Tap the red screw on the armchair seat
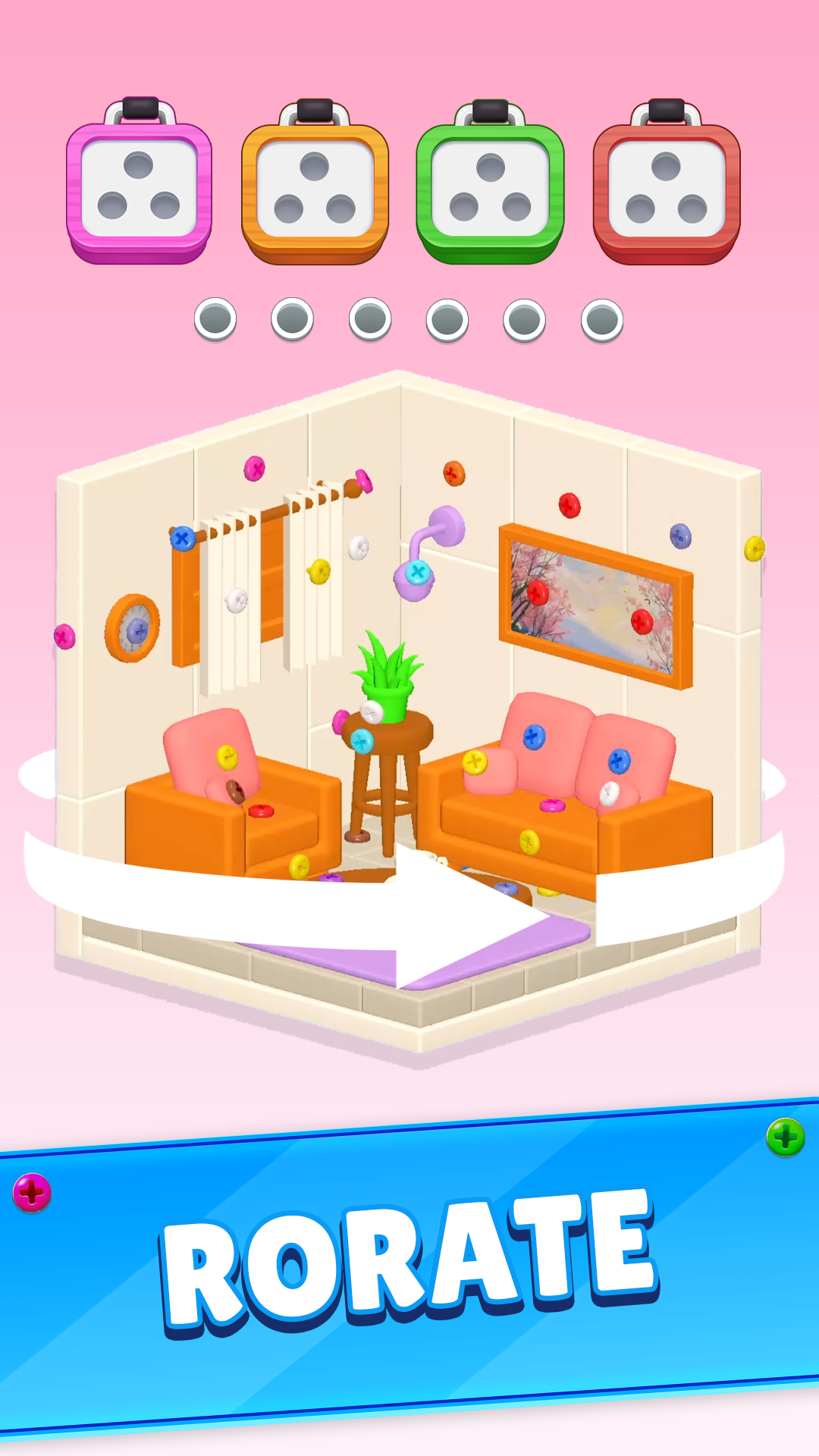The width and height of the screenshot is (819, 1456). pyautogui.click(x=261, y=809)
